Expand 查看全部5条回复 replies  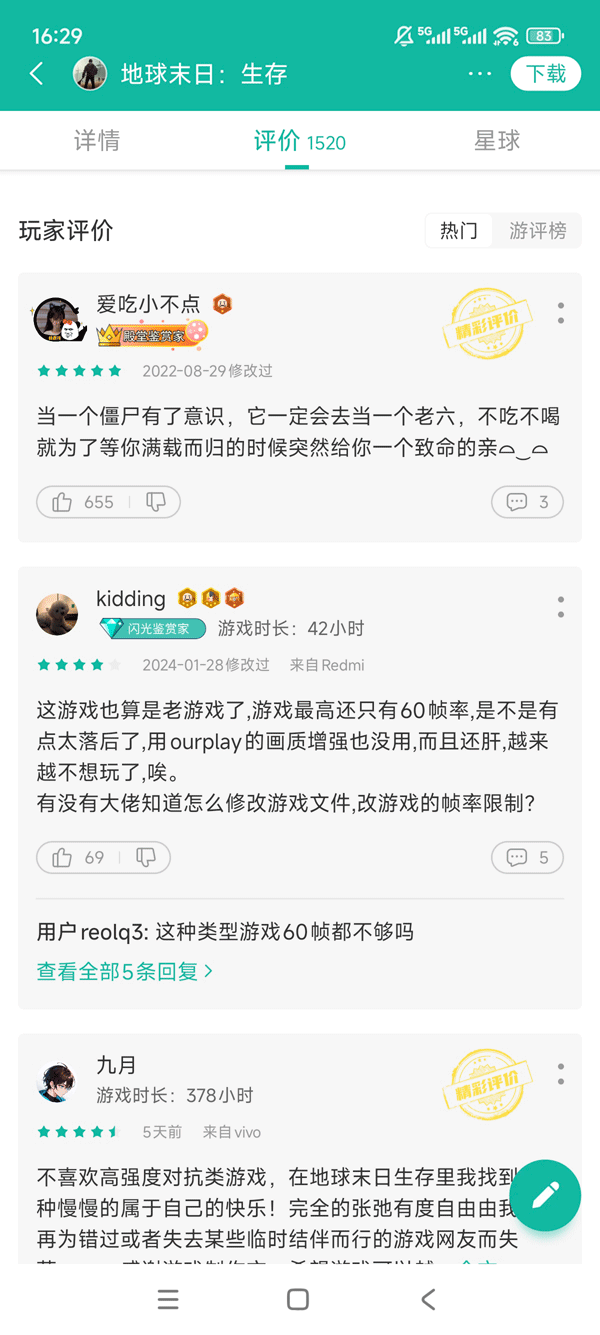[125, 971]
